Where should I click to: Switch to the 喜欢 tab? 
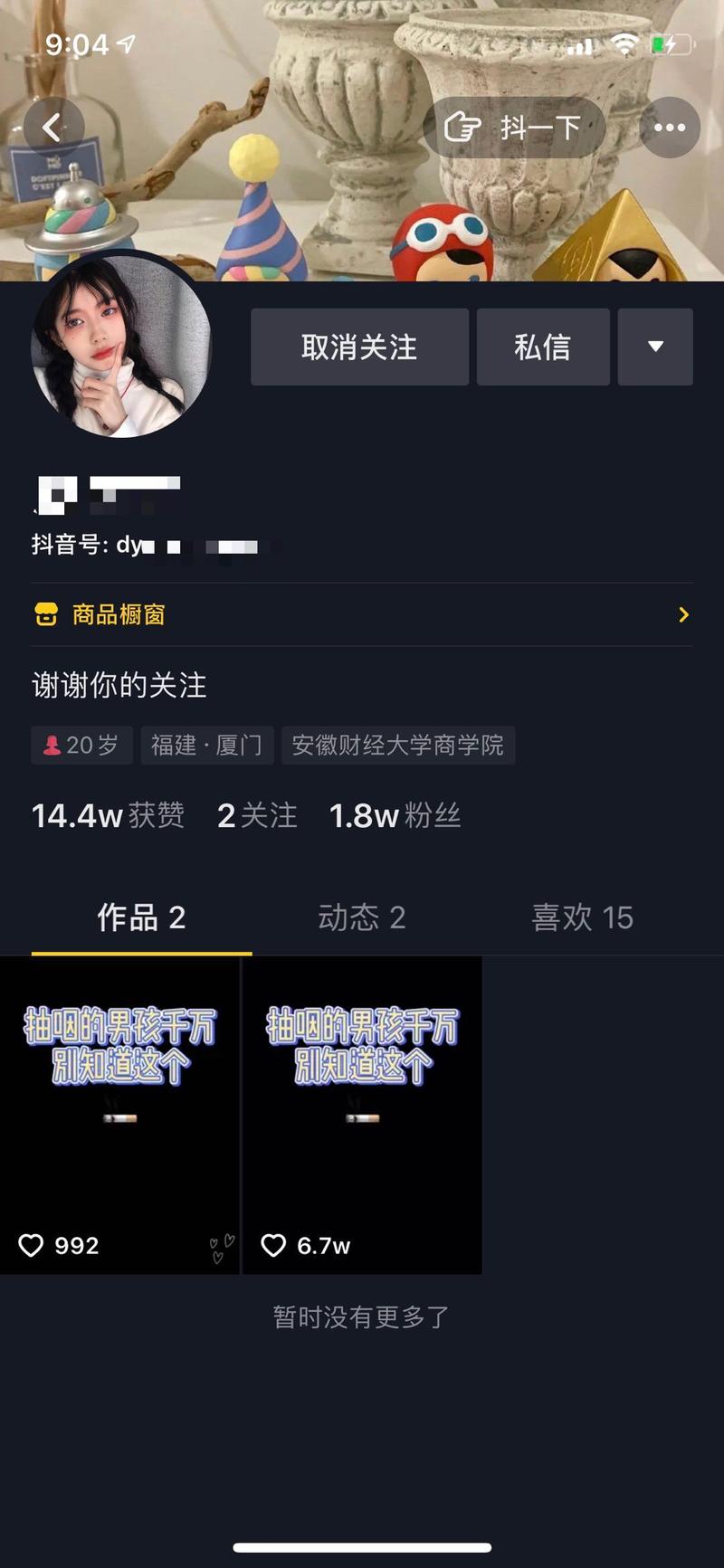click(x=583, y=917)
